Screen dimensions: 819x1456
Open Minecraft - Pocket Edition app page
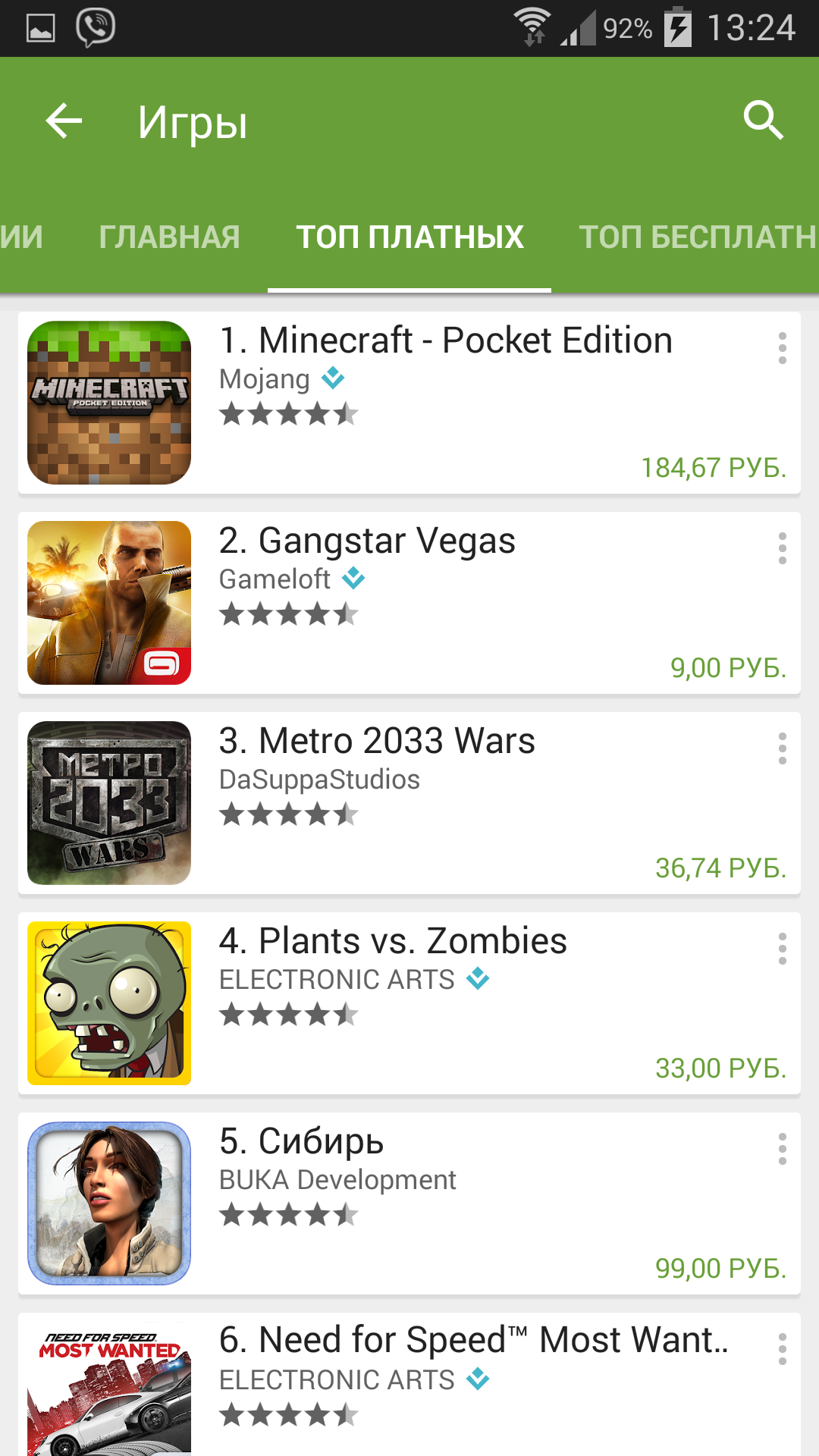(444, 340)
